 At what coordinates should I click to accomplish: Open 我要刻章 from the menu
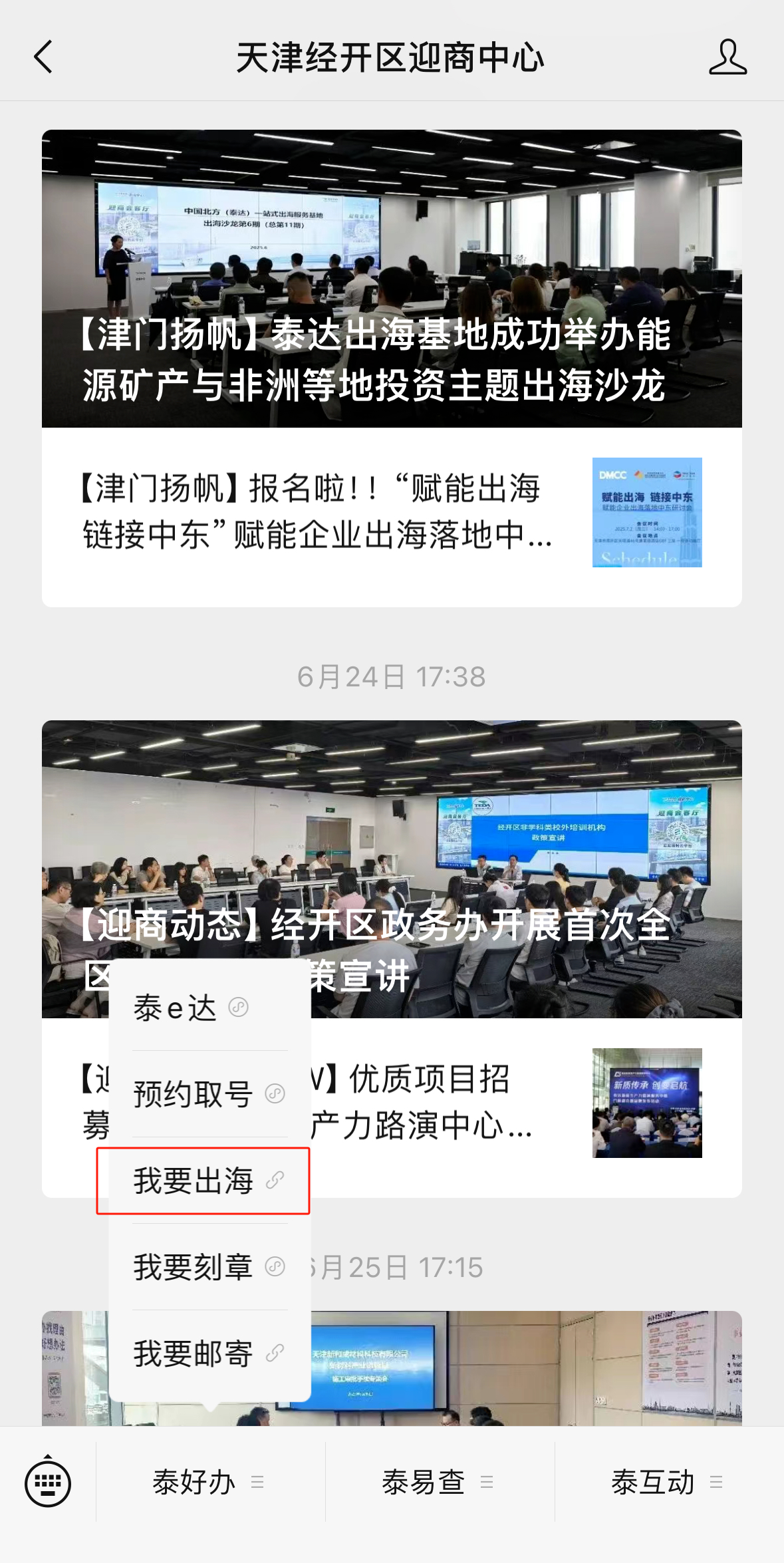pos(209,1267)
